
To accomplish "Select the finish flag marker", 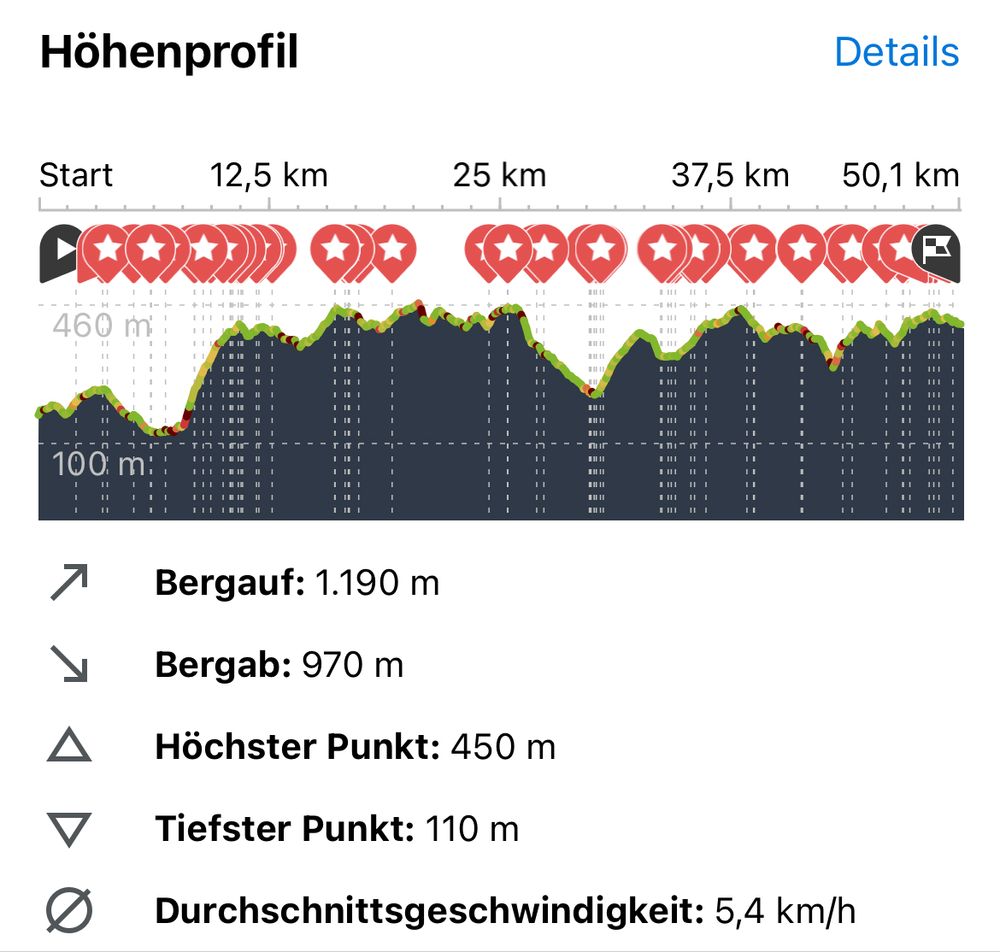I will tap(938, 250).
